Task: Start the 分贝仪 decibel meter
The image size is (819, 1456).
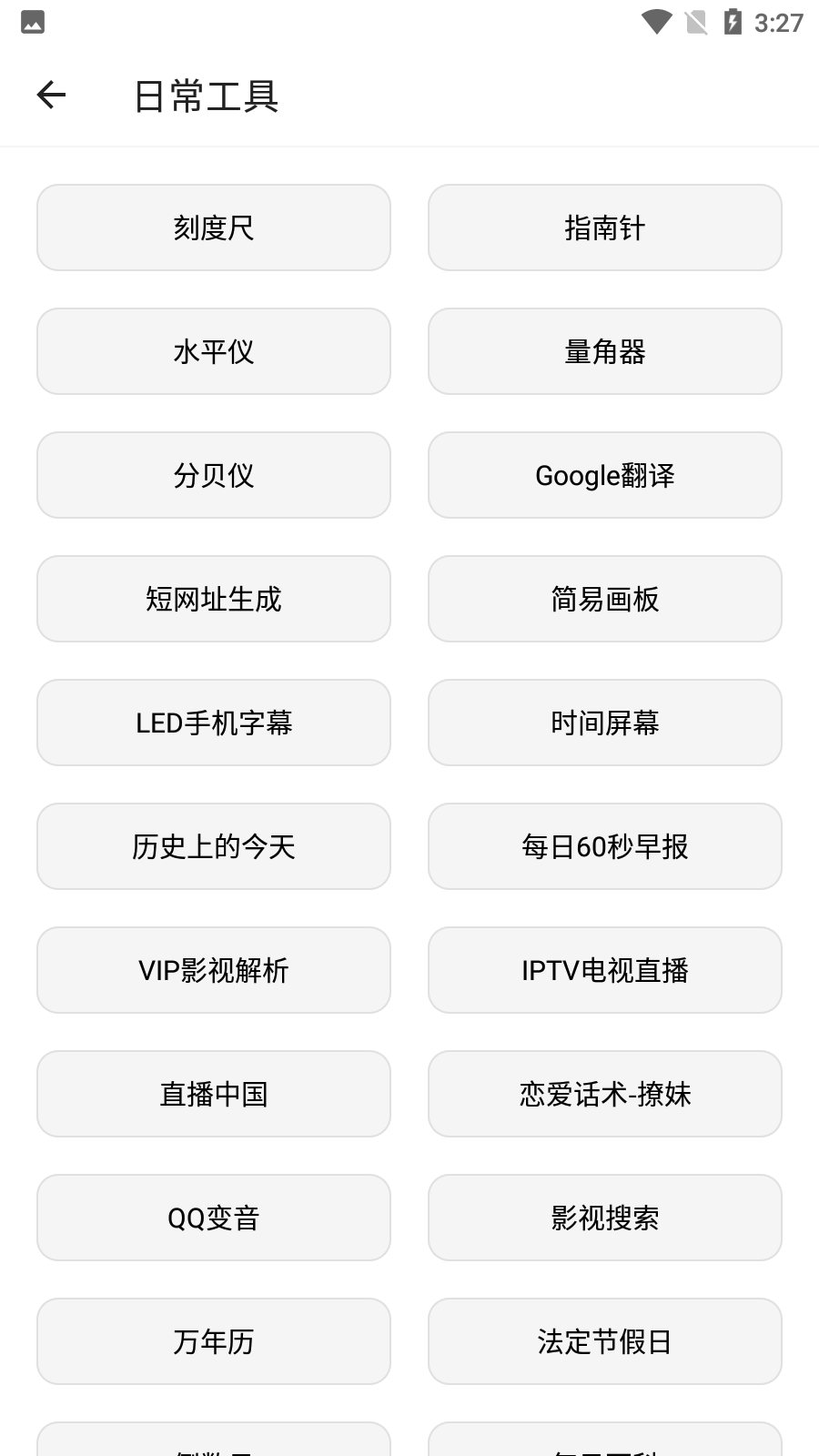Action: point(213,475)
